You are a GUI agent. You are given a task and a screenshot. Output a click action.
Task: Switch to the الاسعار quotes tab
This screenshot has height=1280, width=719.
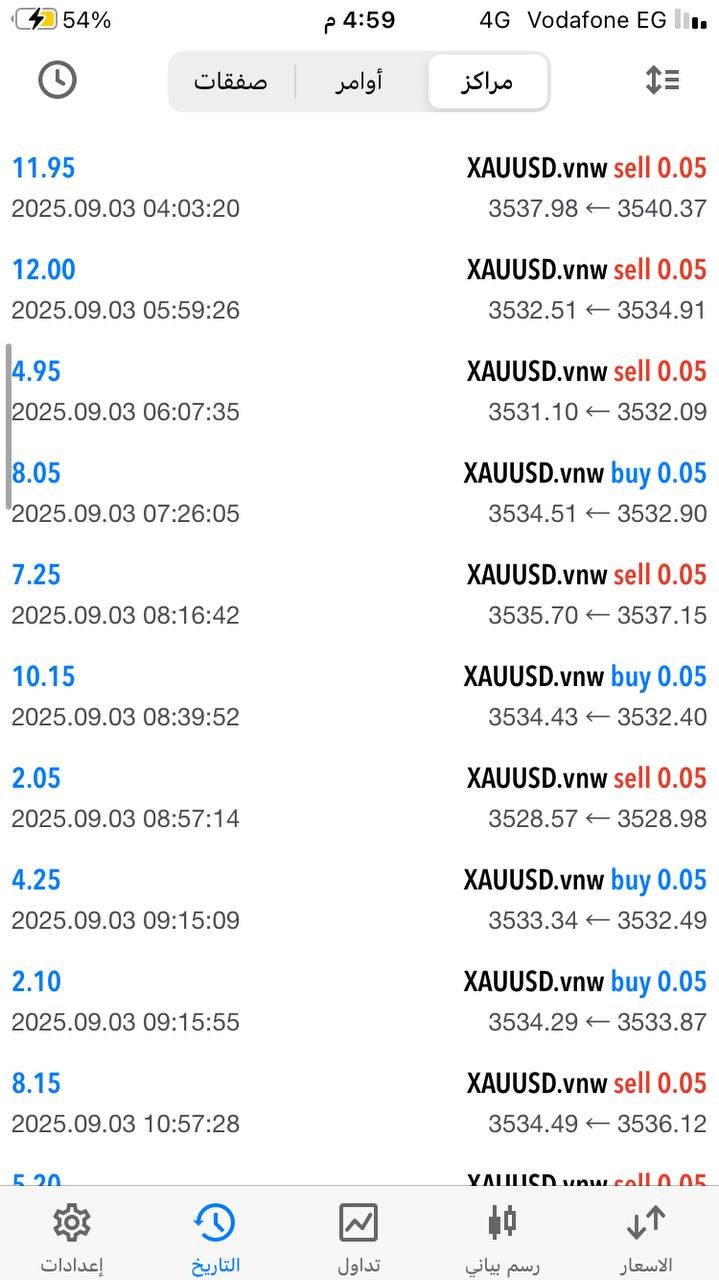click(646, 1237)
